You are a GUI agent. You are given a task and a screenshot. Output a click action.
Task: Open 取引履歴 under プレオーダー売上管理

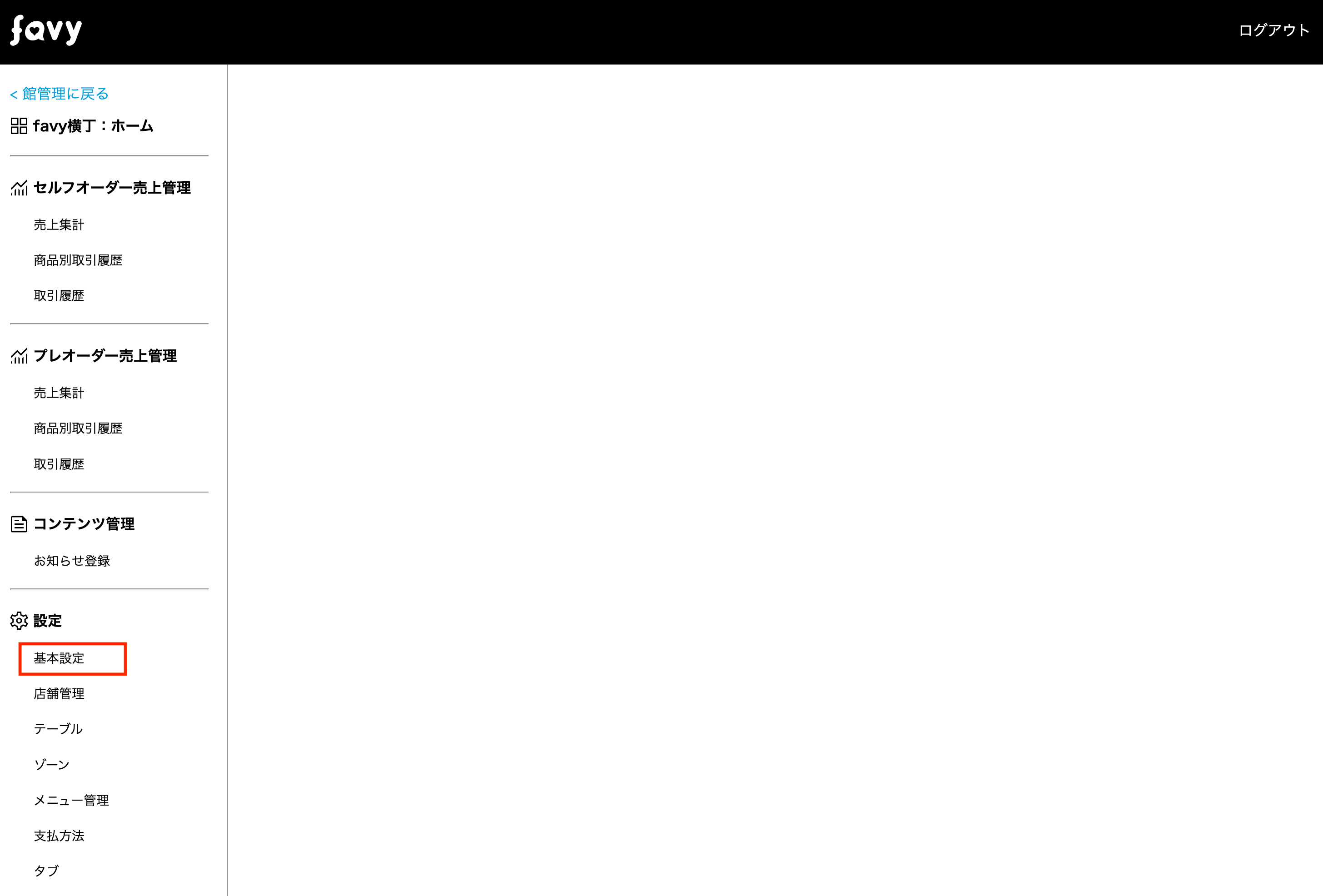tap(59, 464)
